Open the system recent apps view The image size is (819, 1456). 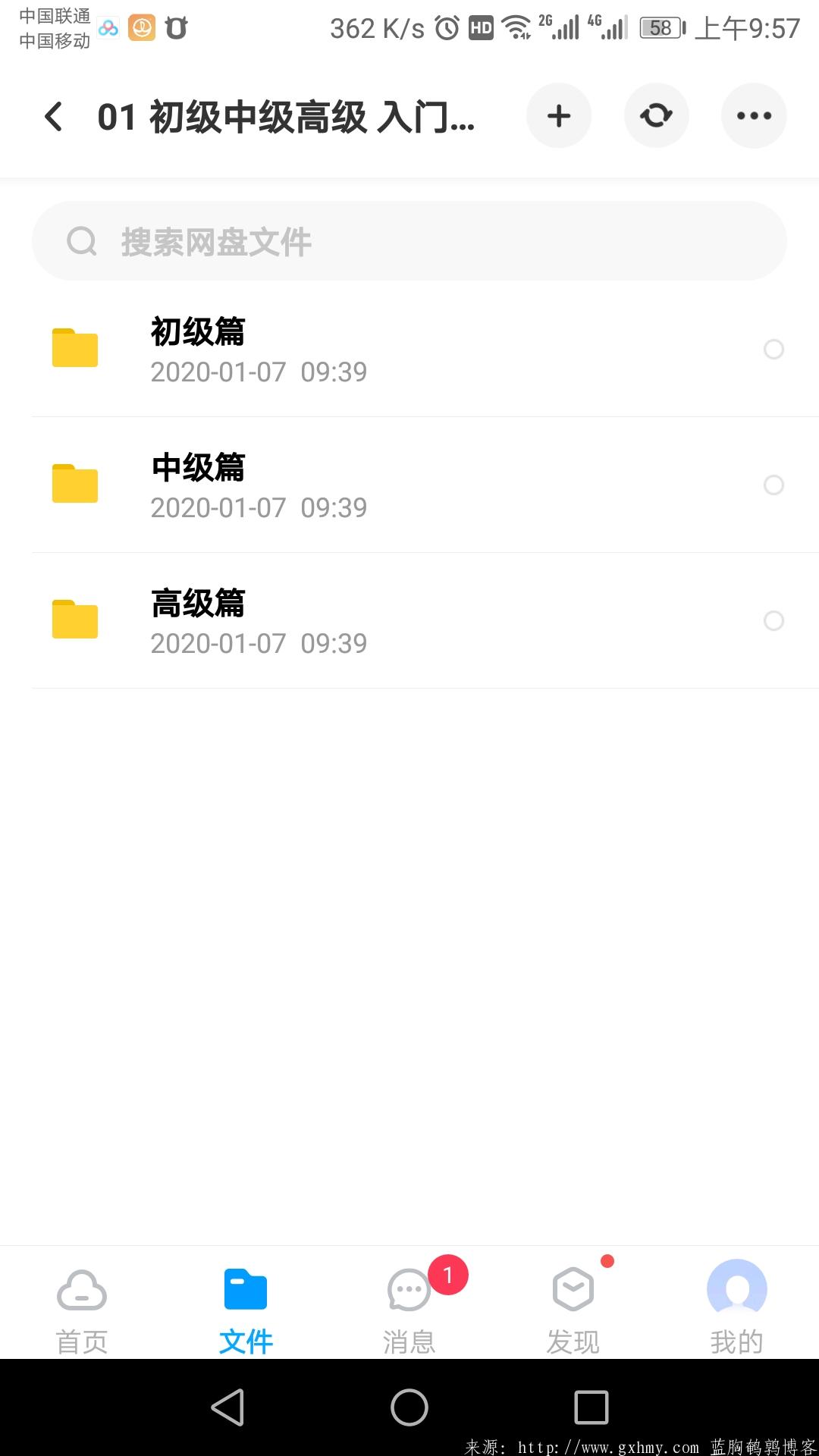(x=591, y=1407)
